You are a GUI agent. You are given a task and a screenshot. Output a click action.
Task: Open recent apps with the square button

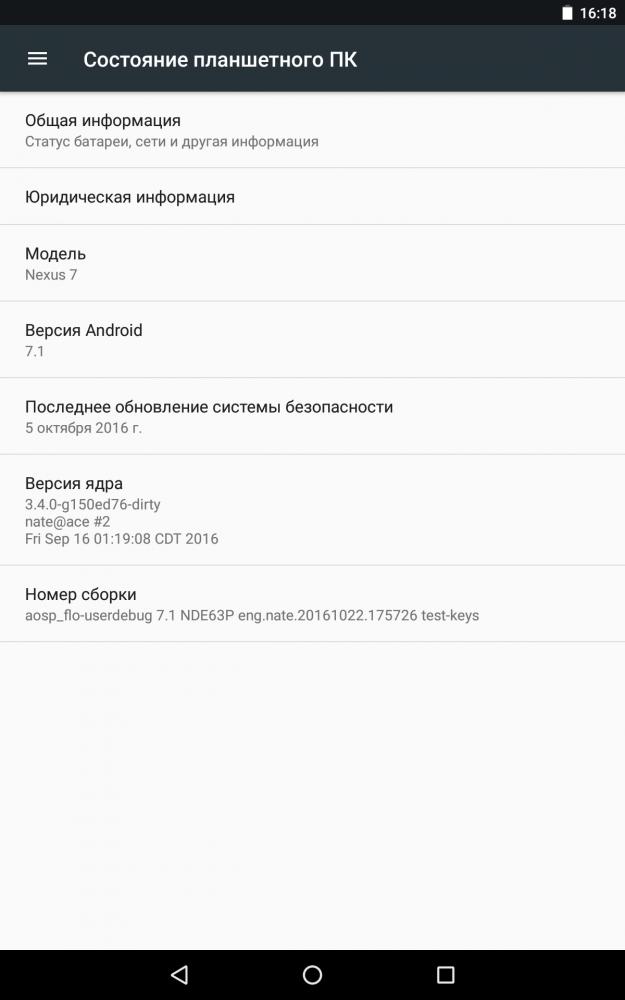(x=446, y=974)
